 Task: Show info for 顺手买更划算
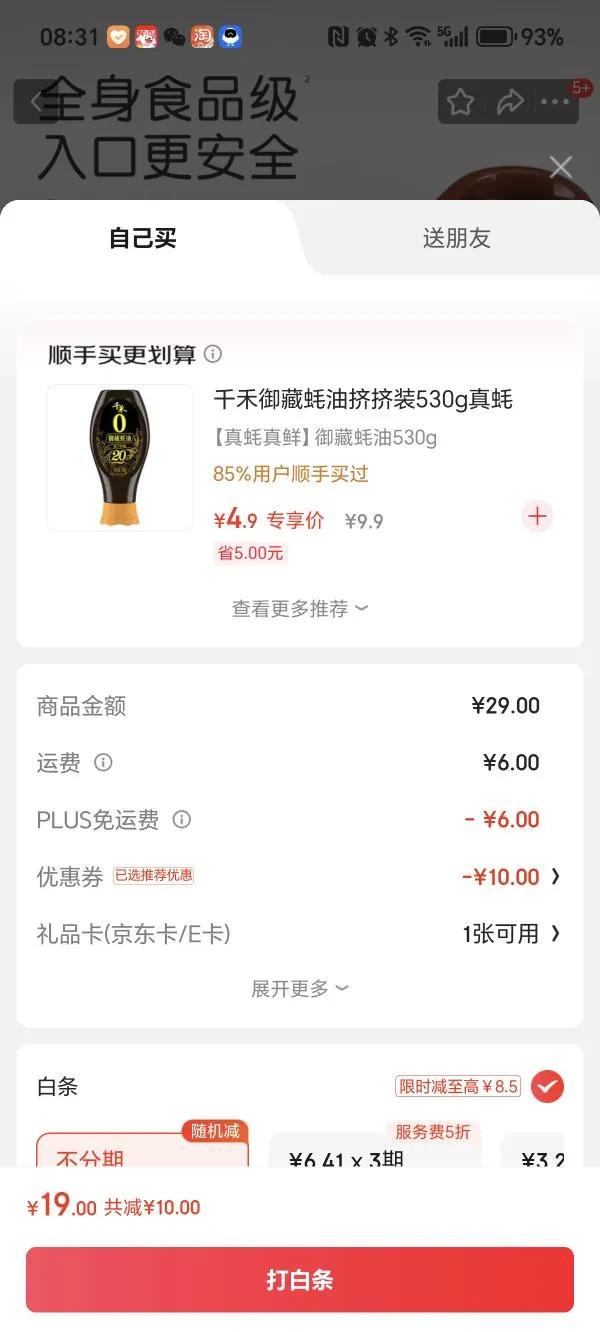(213, 354)
